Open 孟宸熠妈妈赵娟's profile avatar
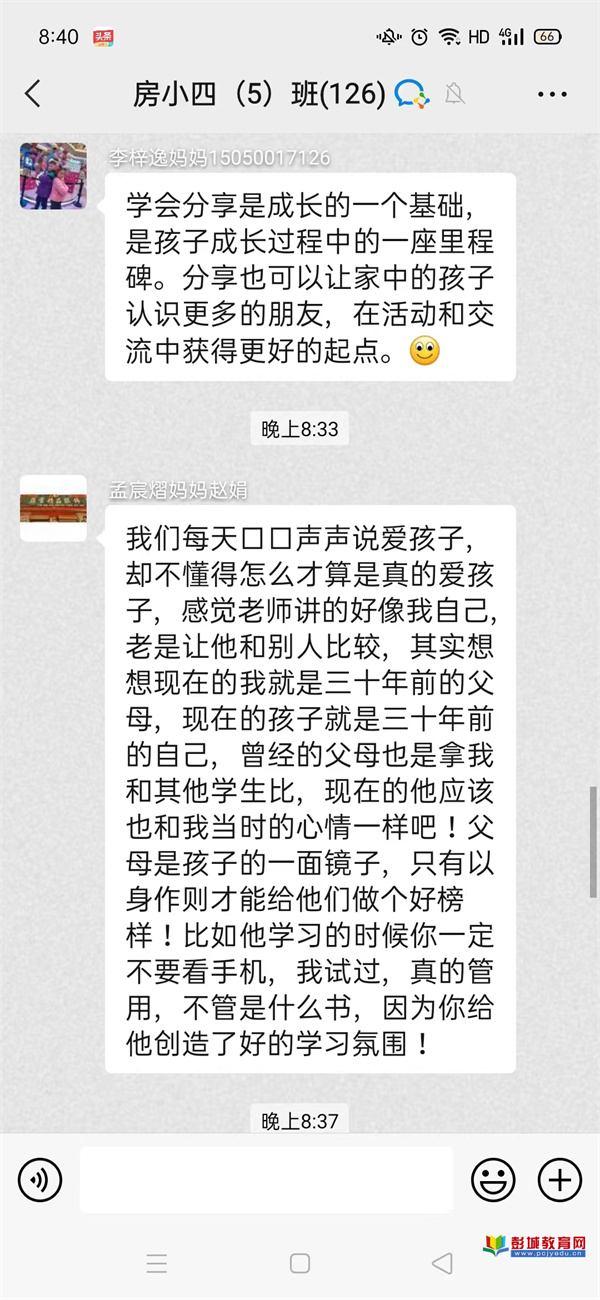This screenshot has width=600, height=1300. (x=53, y=508)
